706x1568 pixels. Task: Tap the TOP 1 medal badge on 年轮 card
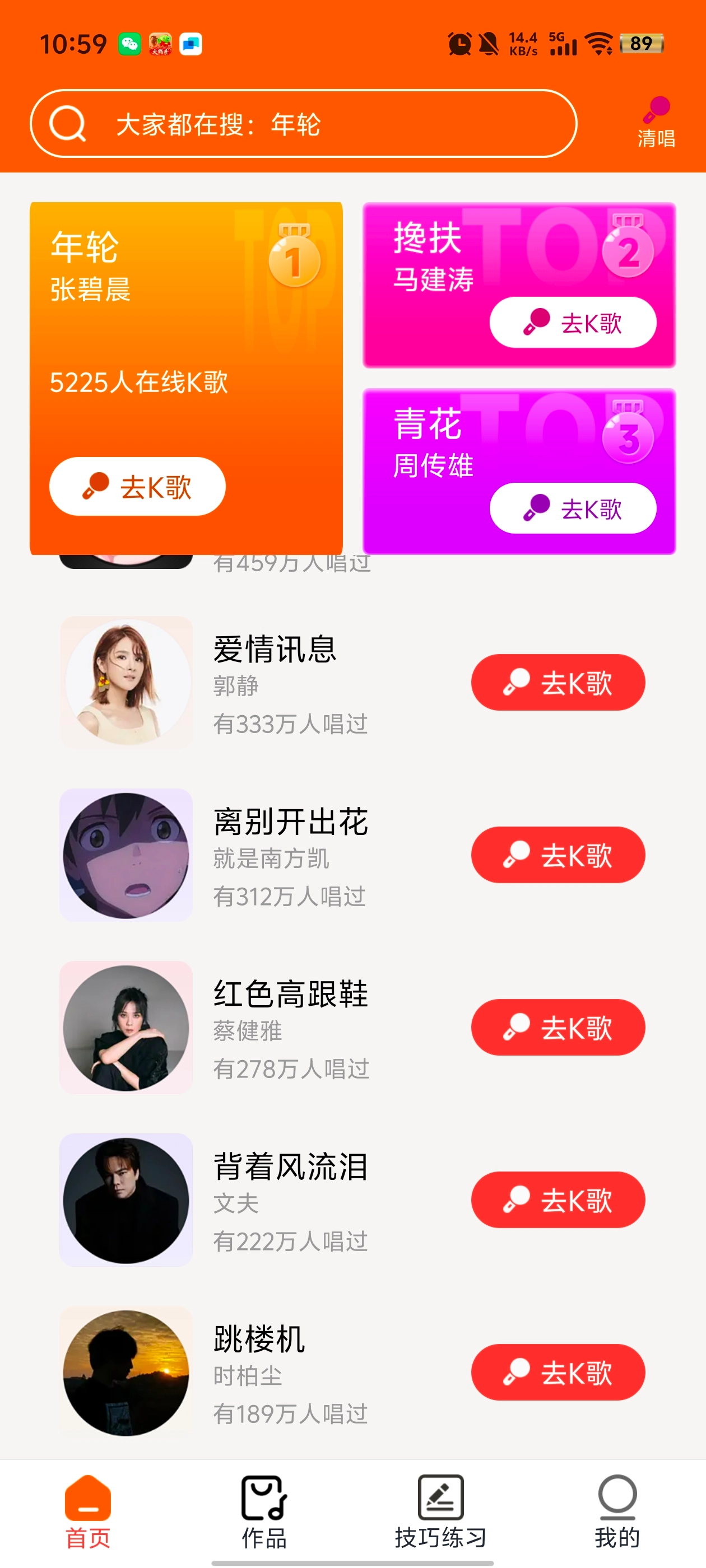294,262
